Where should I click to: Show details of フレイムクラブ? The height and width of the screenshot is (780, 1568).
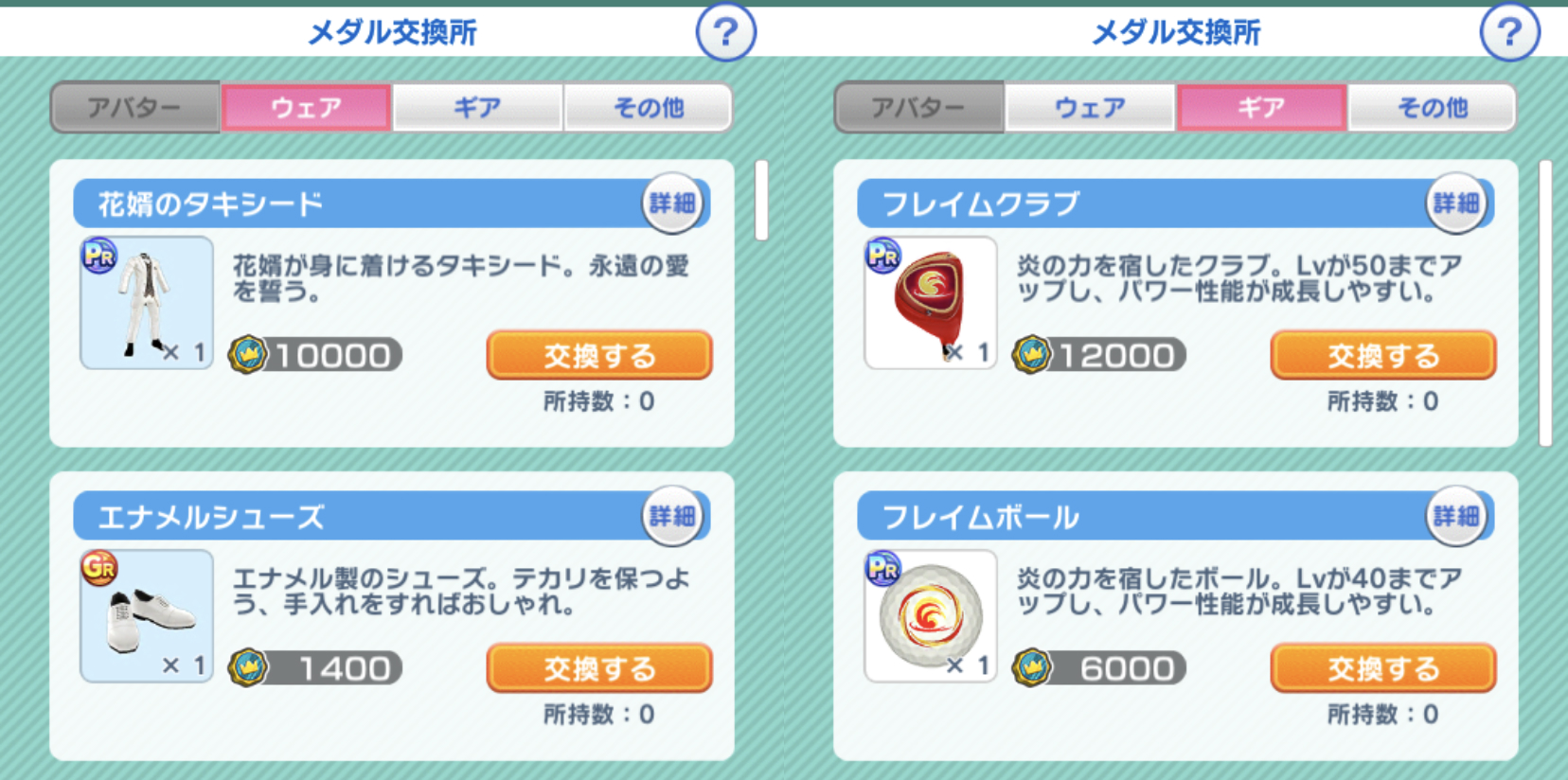1456,203
